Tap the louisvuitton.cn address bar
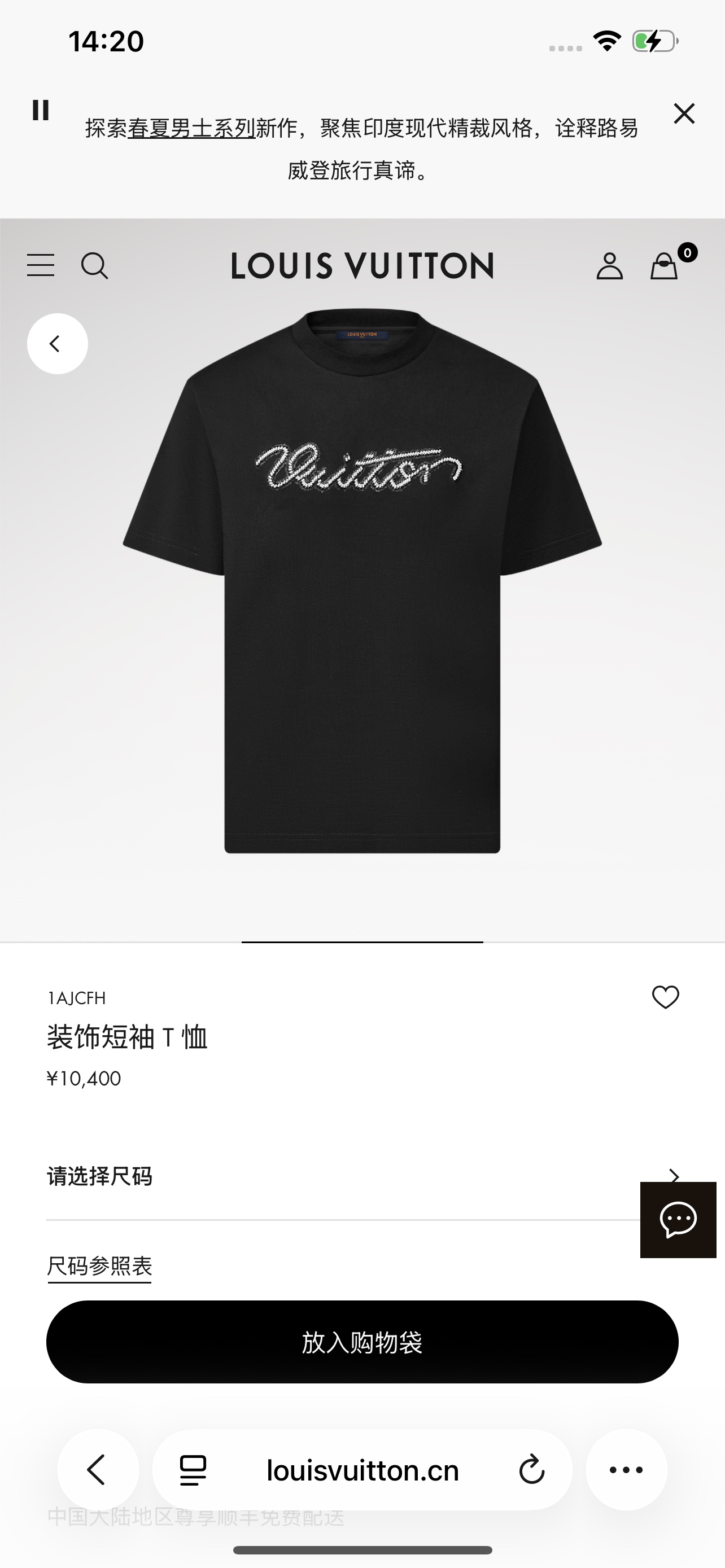The height and width of the screenshot is (1568, 725). pos(362,1470)
